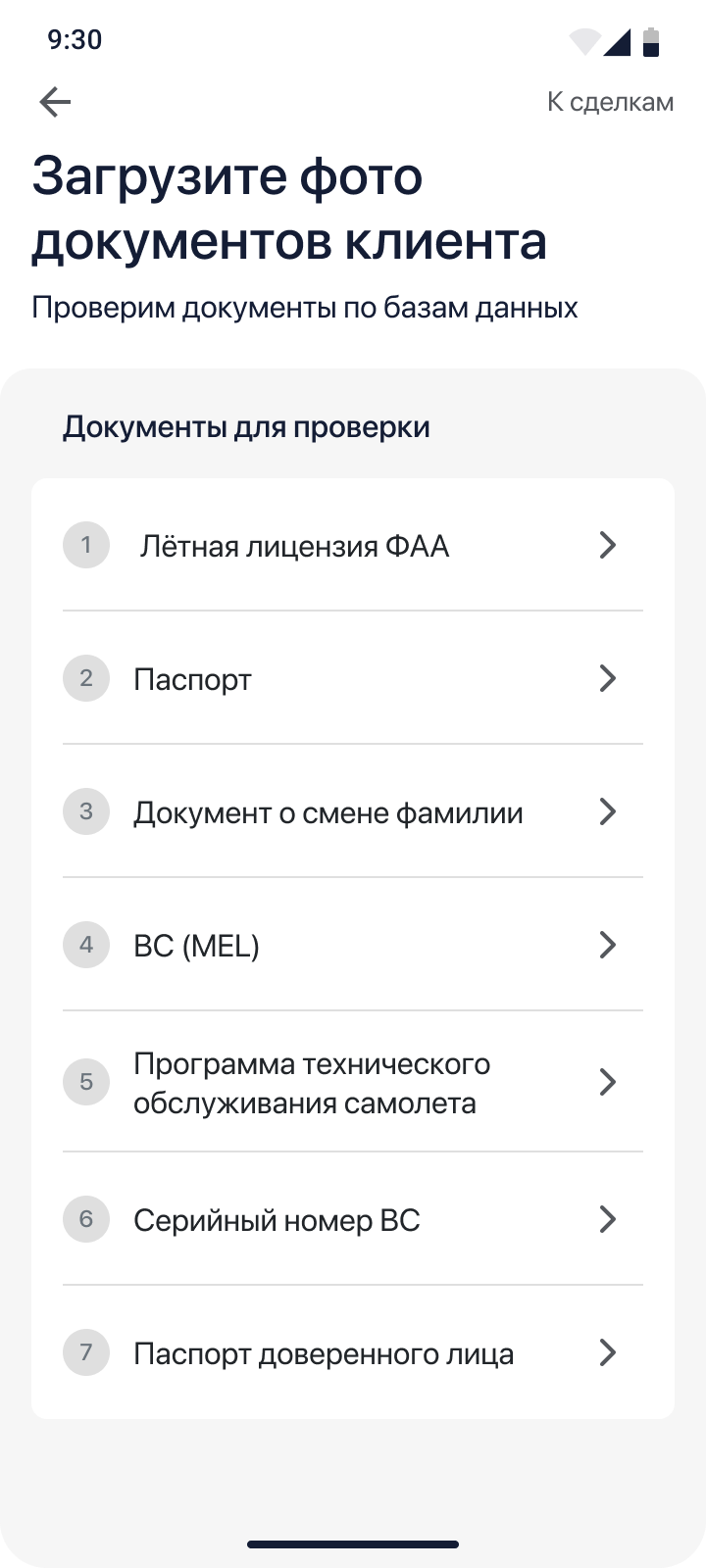Choose Серийный номер ВС row

[353, 1219]
